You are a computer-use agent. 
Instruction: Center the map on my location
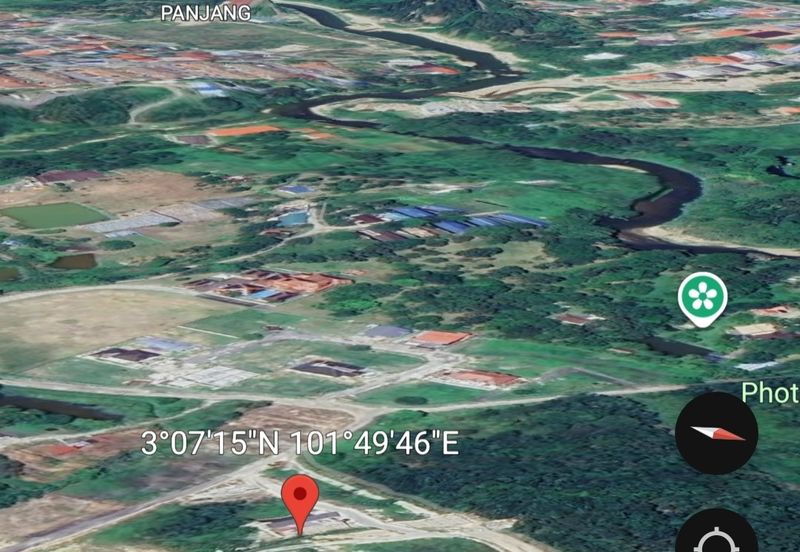716,535
